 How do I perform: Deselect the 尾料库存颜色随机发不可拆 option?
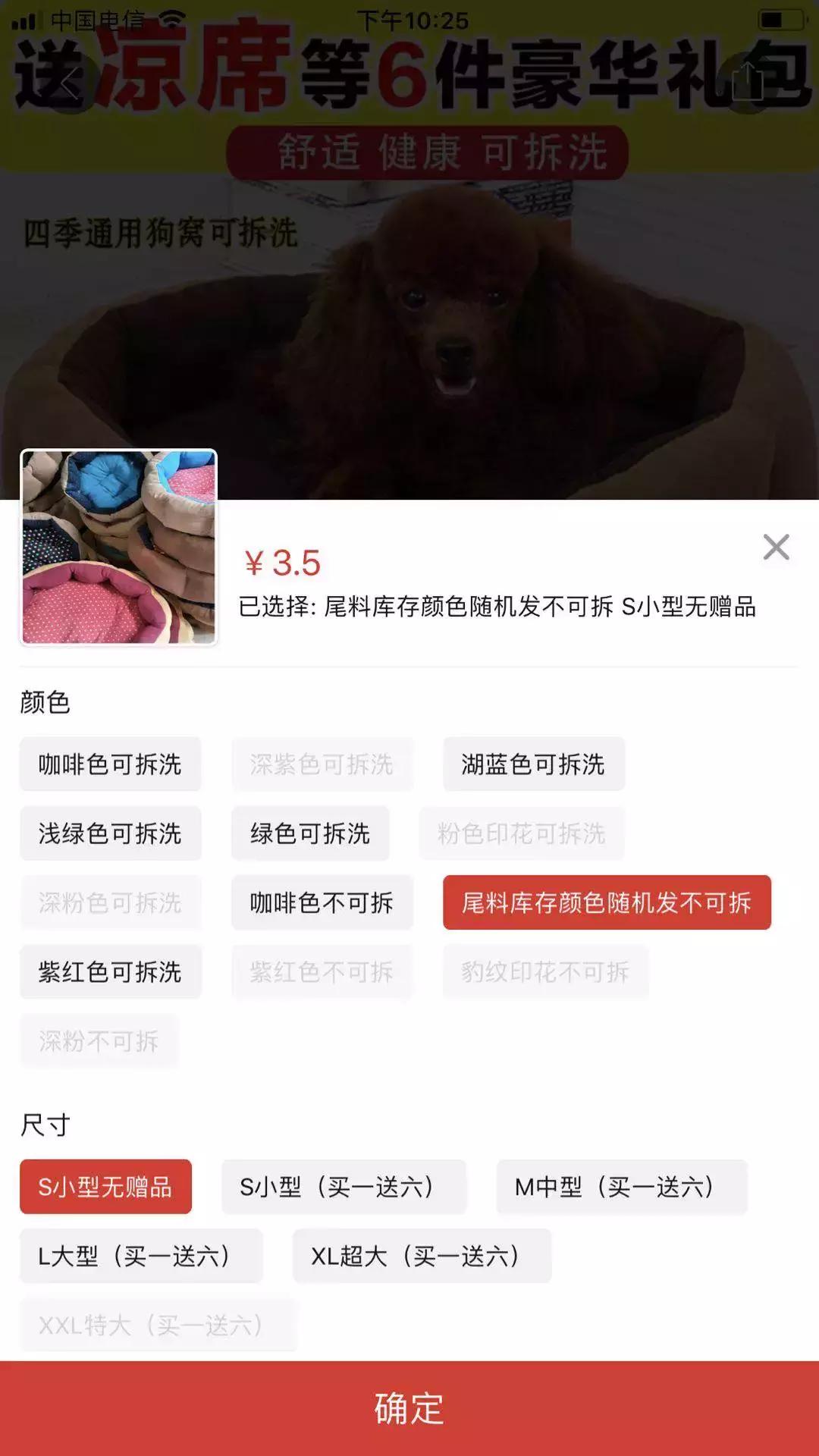pyautogui.click(x=607, y=903)
